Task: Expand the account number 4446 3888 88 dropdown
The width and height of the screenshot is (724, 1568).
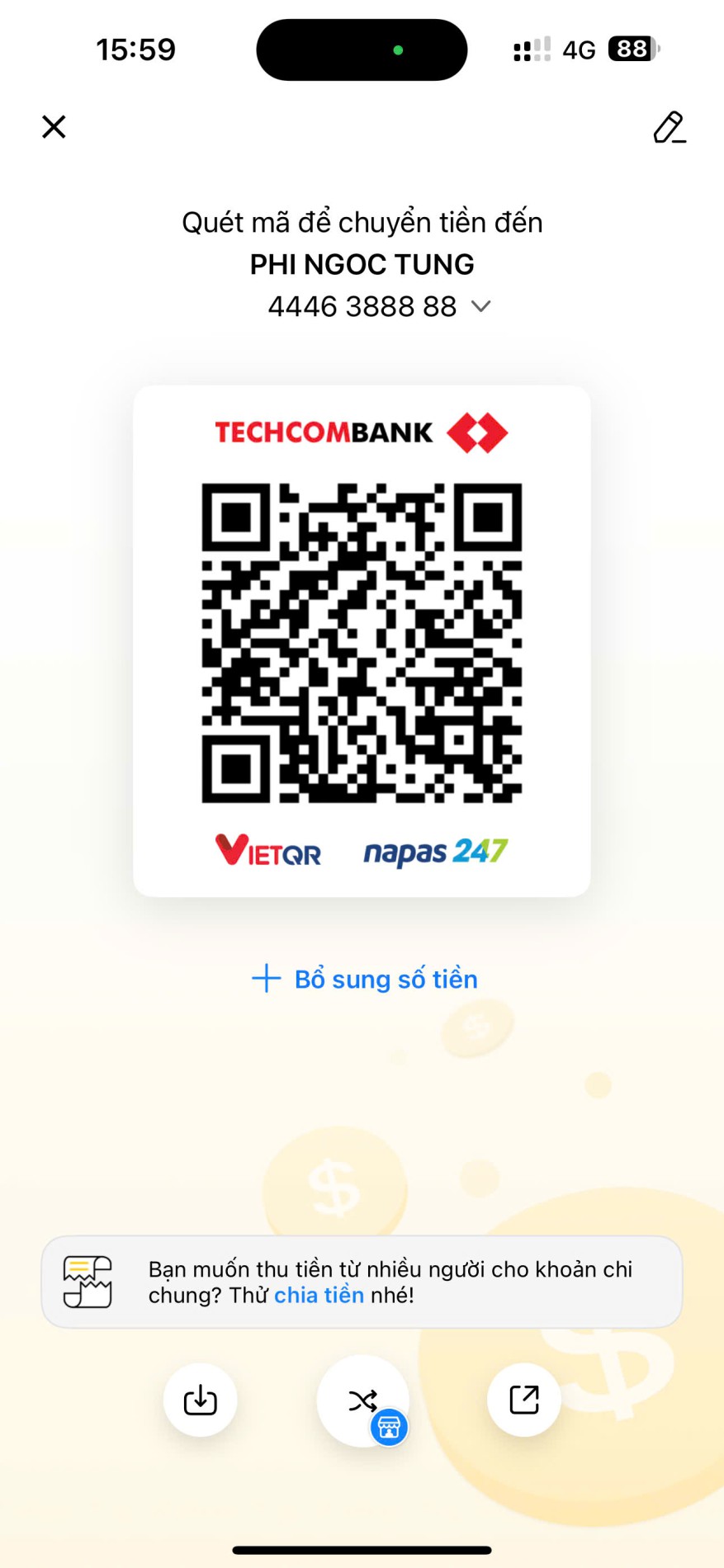Action: tap(480, 307)
